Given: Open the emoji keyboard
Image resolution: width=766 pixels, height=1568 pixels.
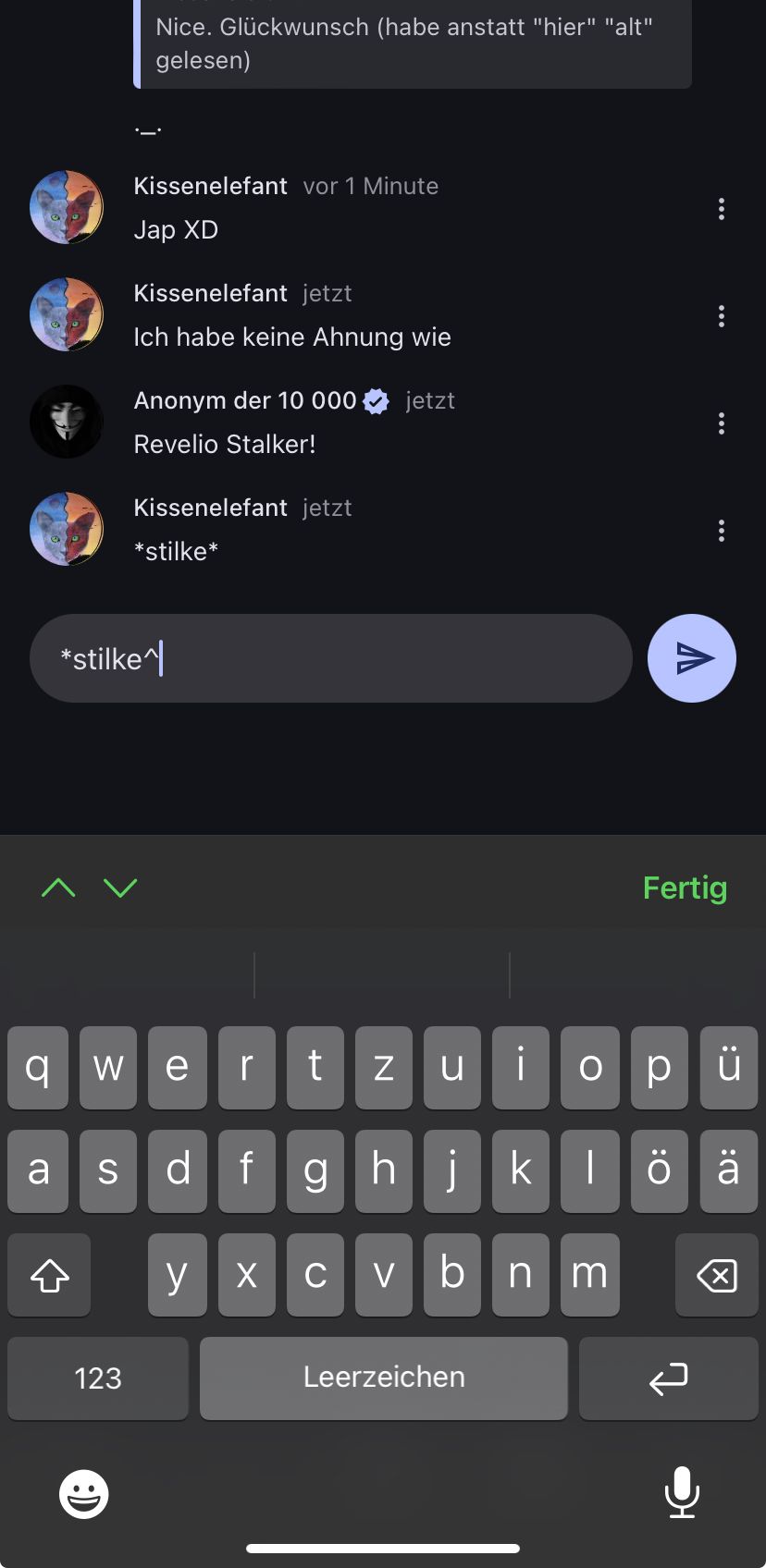Looking at the screenshot, I should 84,1494.
